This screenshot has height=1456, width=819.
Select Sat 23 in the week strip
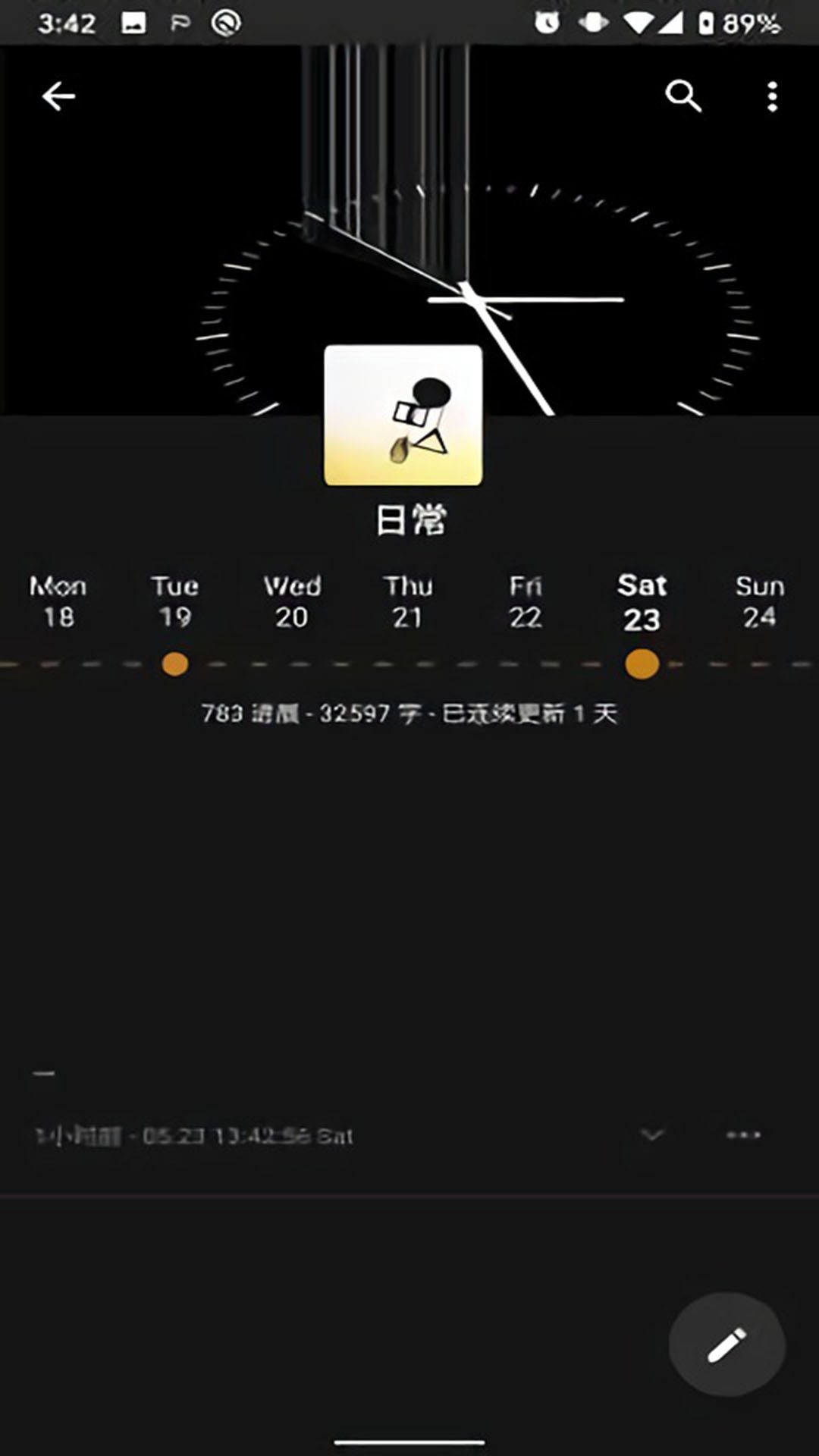[x=642, y=603]
